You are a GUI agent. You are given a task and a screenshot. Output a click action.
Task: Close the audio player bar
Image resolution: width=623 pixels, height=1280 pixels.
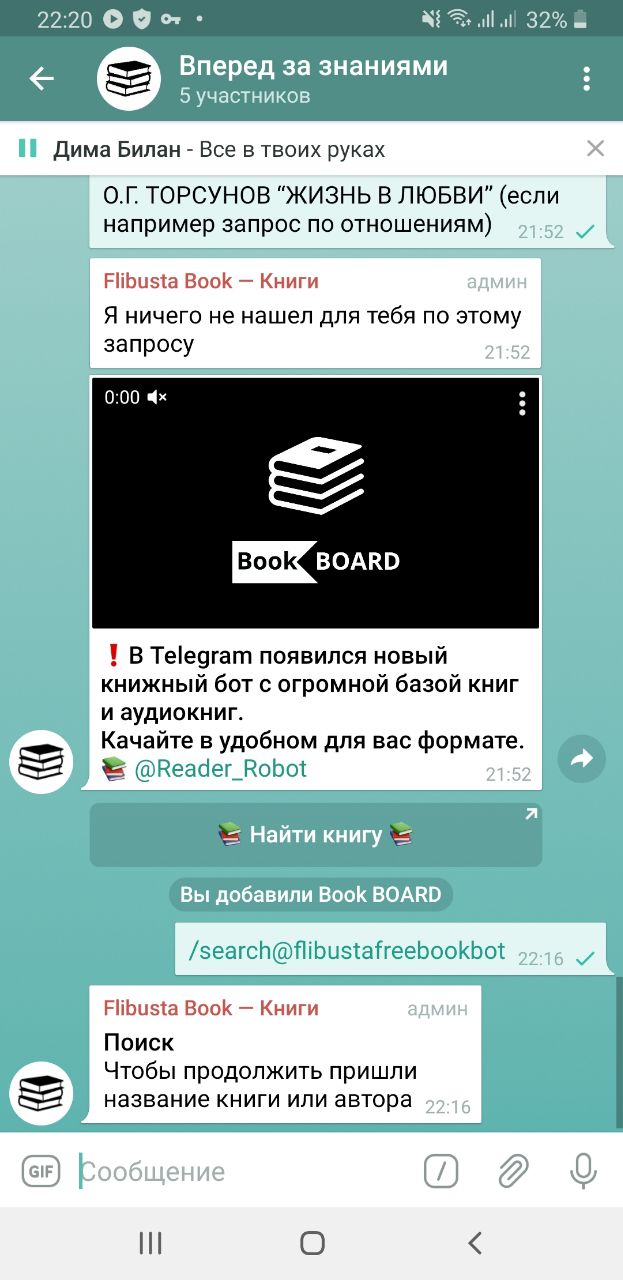[595, 149]
